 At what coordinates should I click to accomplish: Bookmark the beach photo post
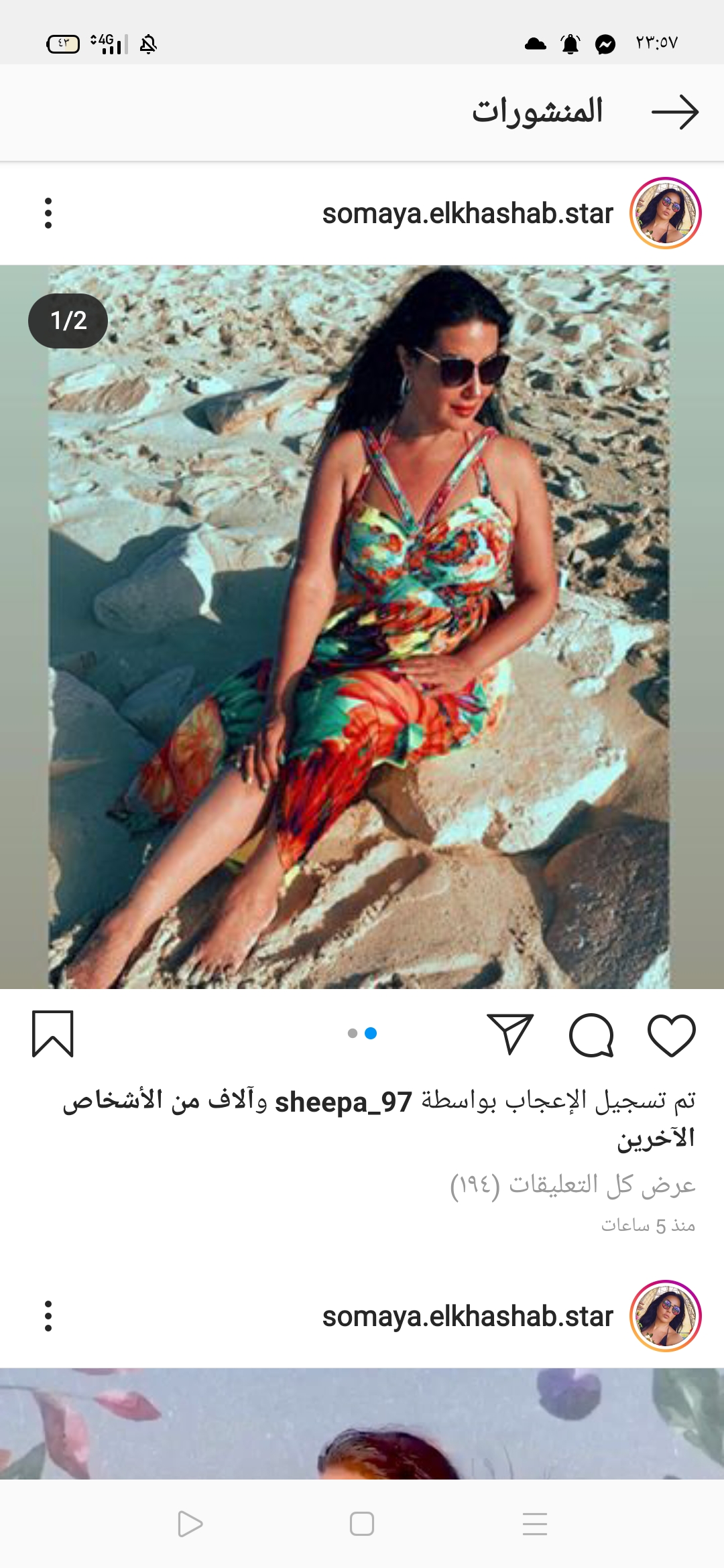tap(53, 1034)
